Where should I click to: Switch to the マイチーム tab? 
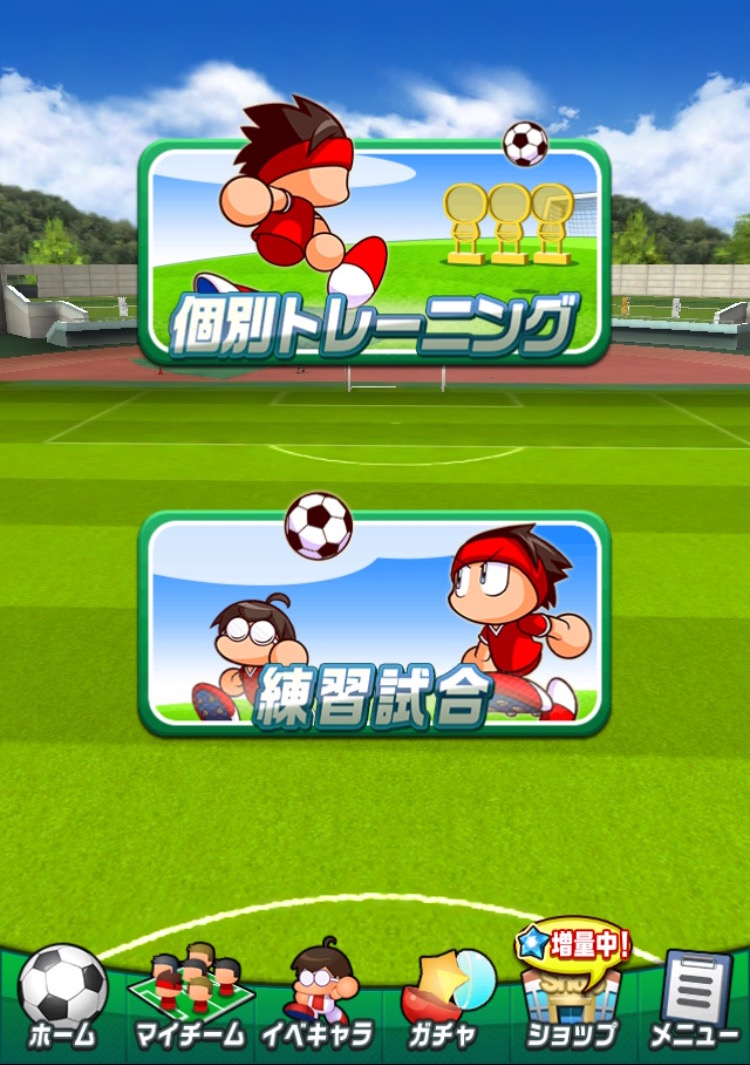coord(190,1000)
